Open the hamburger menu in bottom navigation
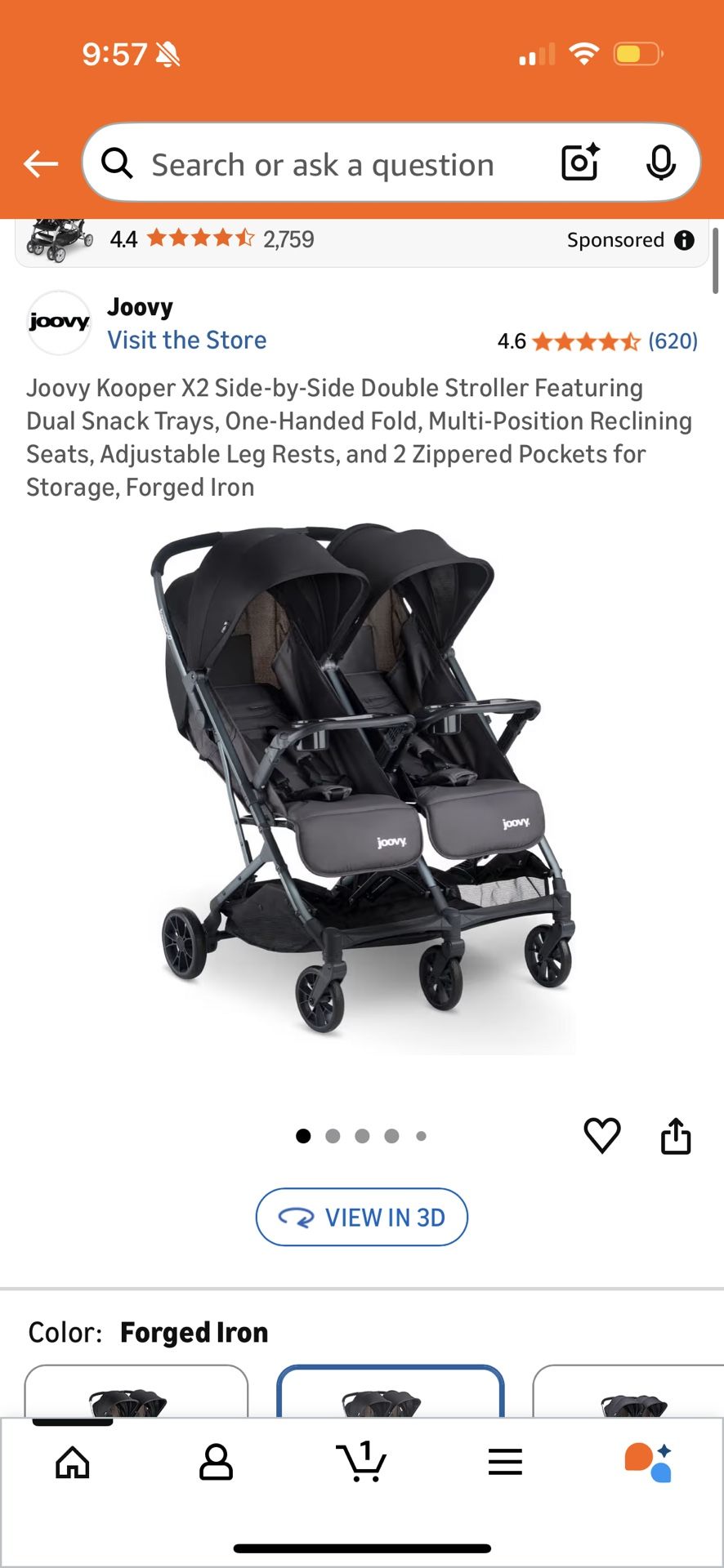This screenshot has width=724, height=1568. tap(506, 1462)
